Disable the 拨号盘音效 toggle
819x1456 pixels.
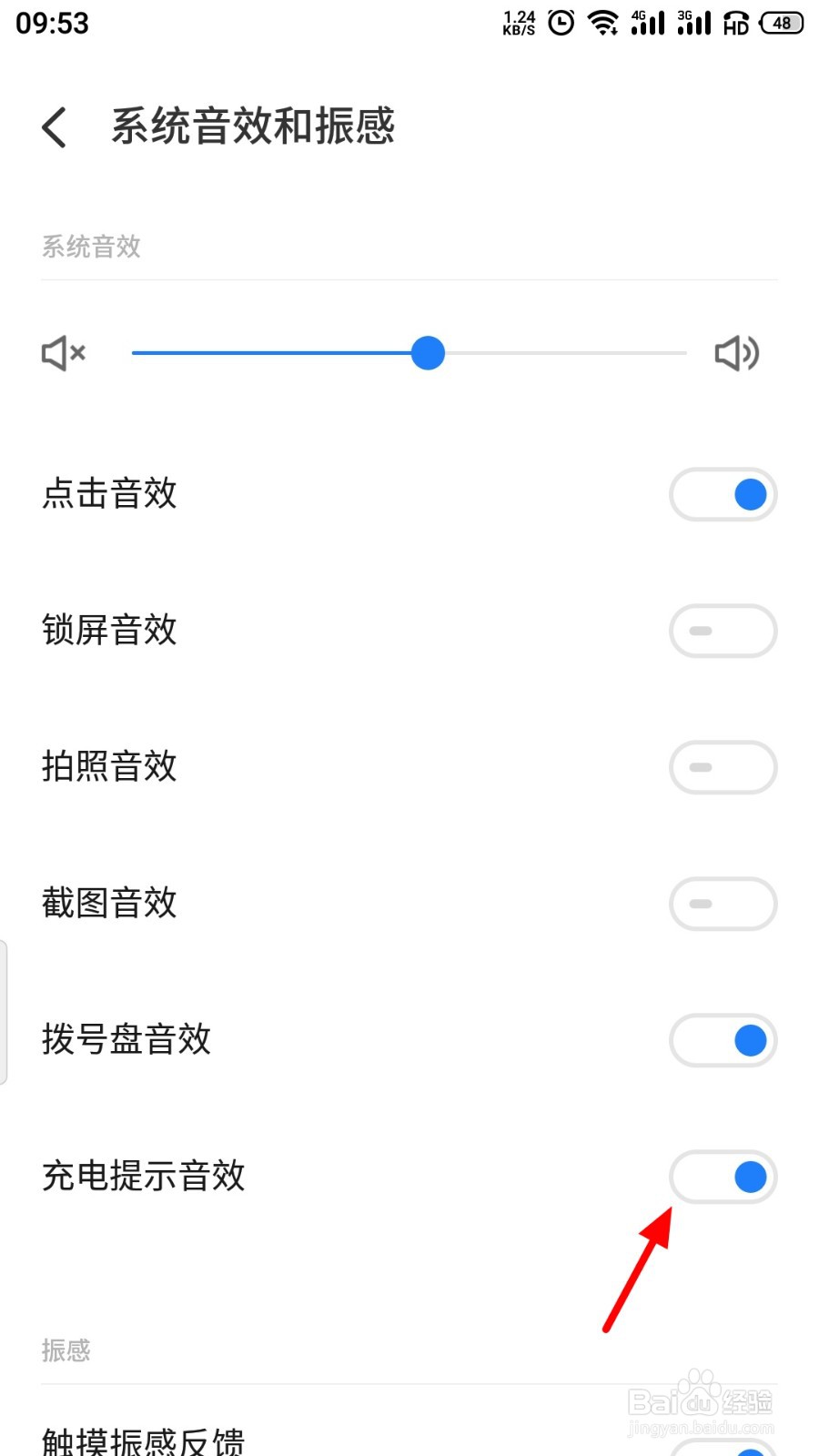tap(723, 1040)
